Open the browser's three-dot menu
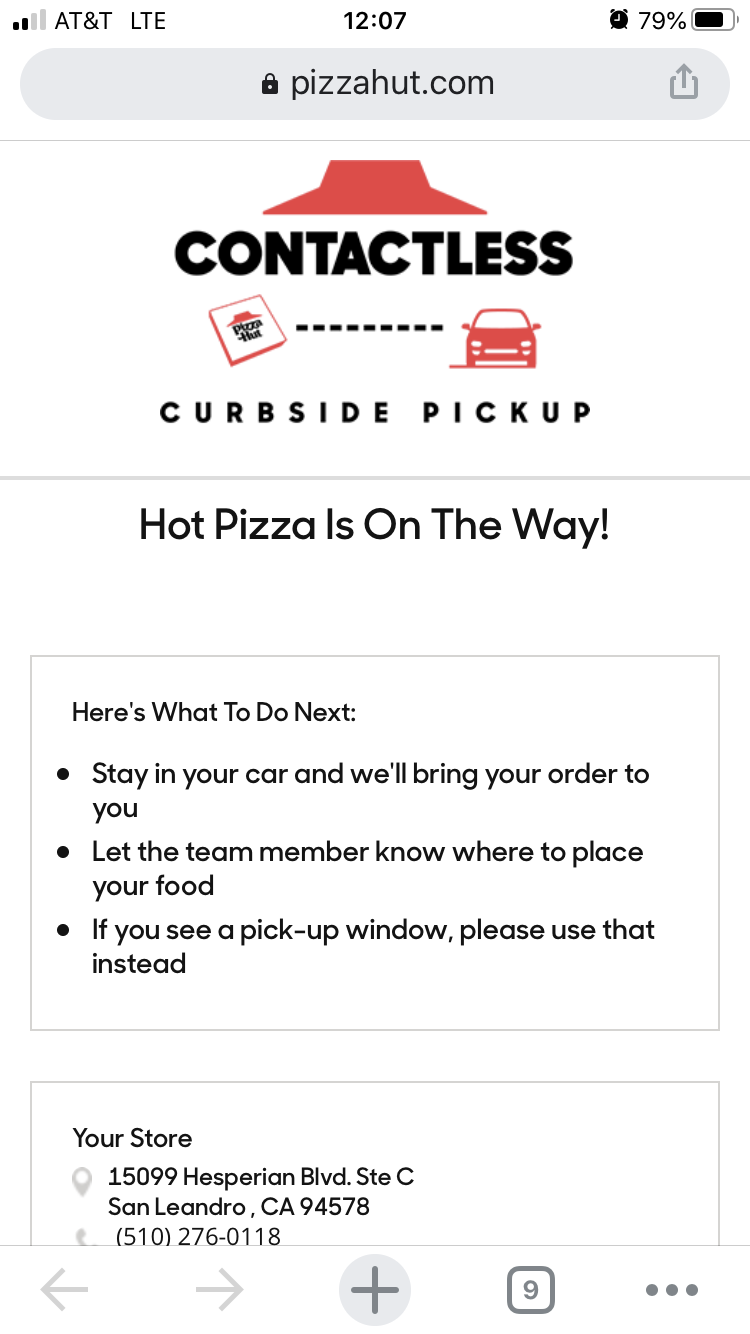 tap(671, 1290)
